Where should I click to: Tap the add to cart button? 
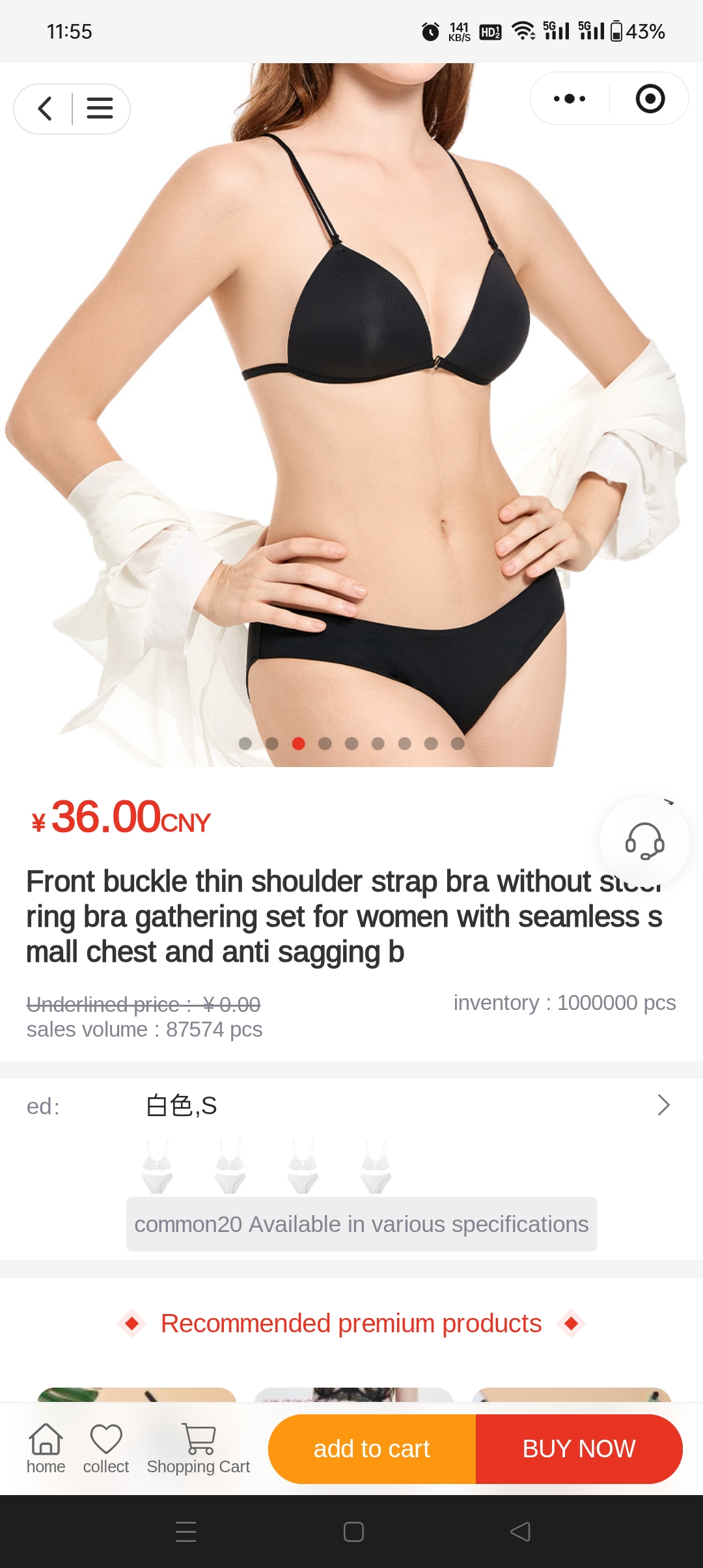[x=372, y=1449]
